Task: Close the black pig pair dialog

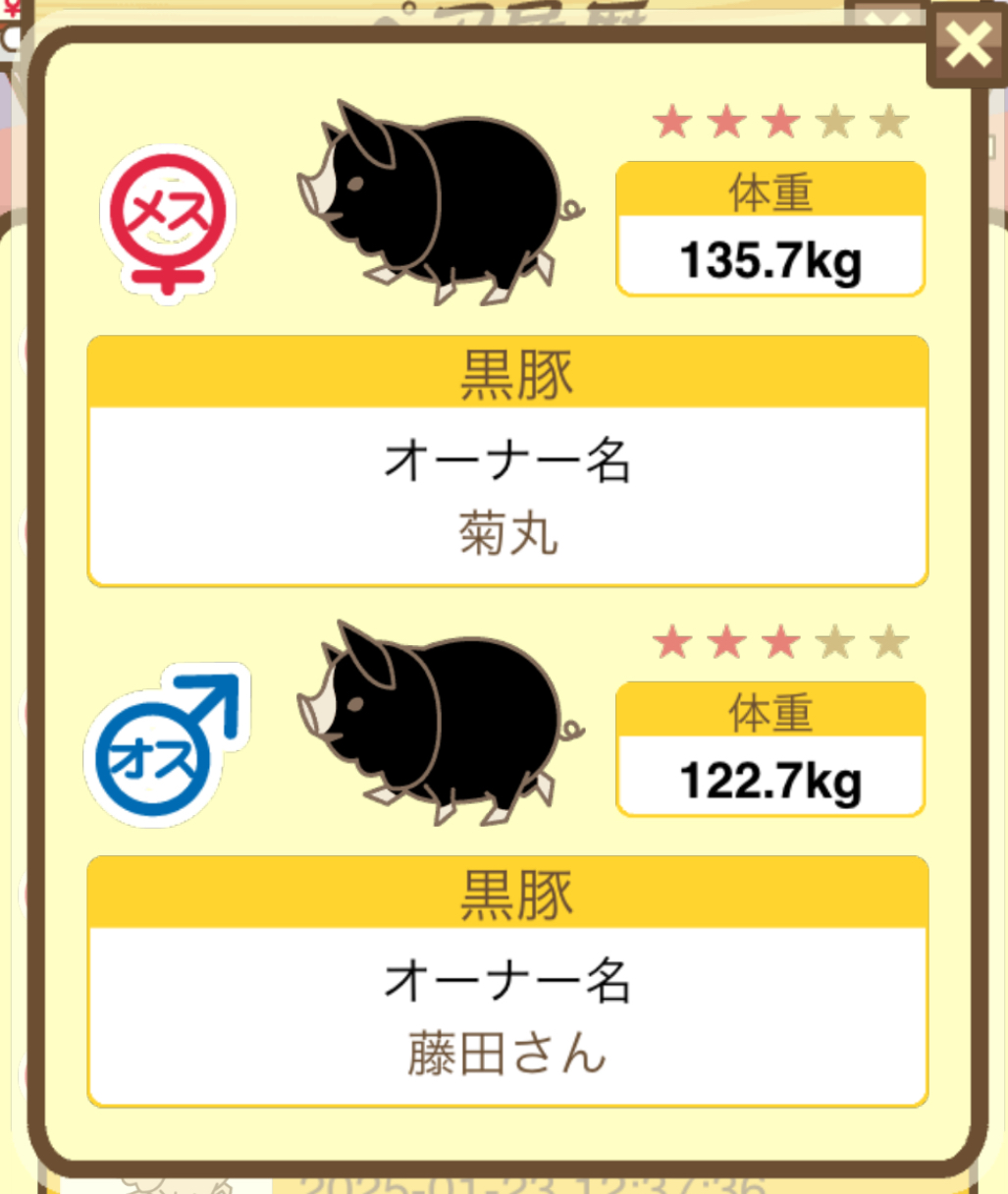Action: [x=968, y=45]
